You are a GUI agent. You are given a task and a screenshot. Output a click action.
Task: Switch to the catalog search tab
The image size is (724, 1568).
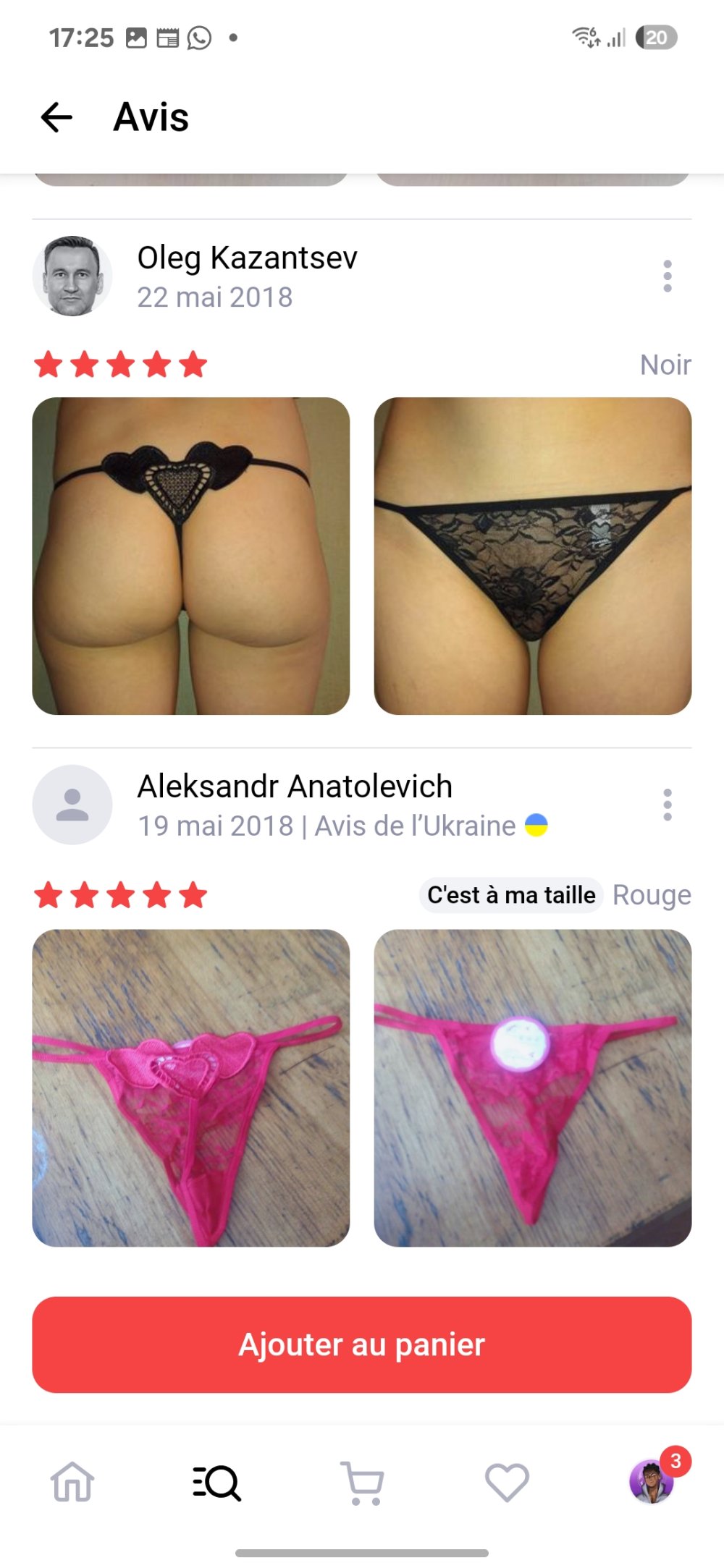tap(217, 1483)
